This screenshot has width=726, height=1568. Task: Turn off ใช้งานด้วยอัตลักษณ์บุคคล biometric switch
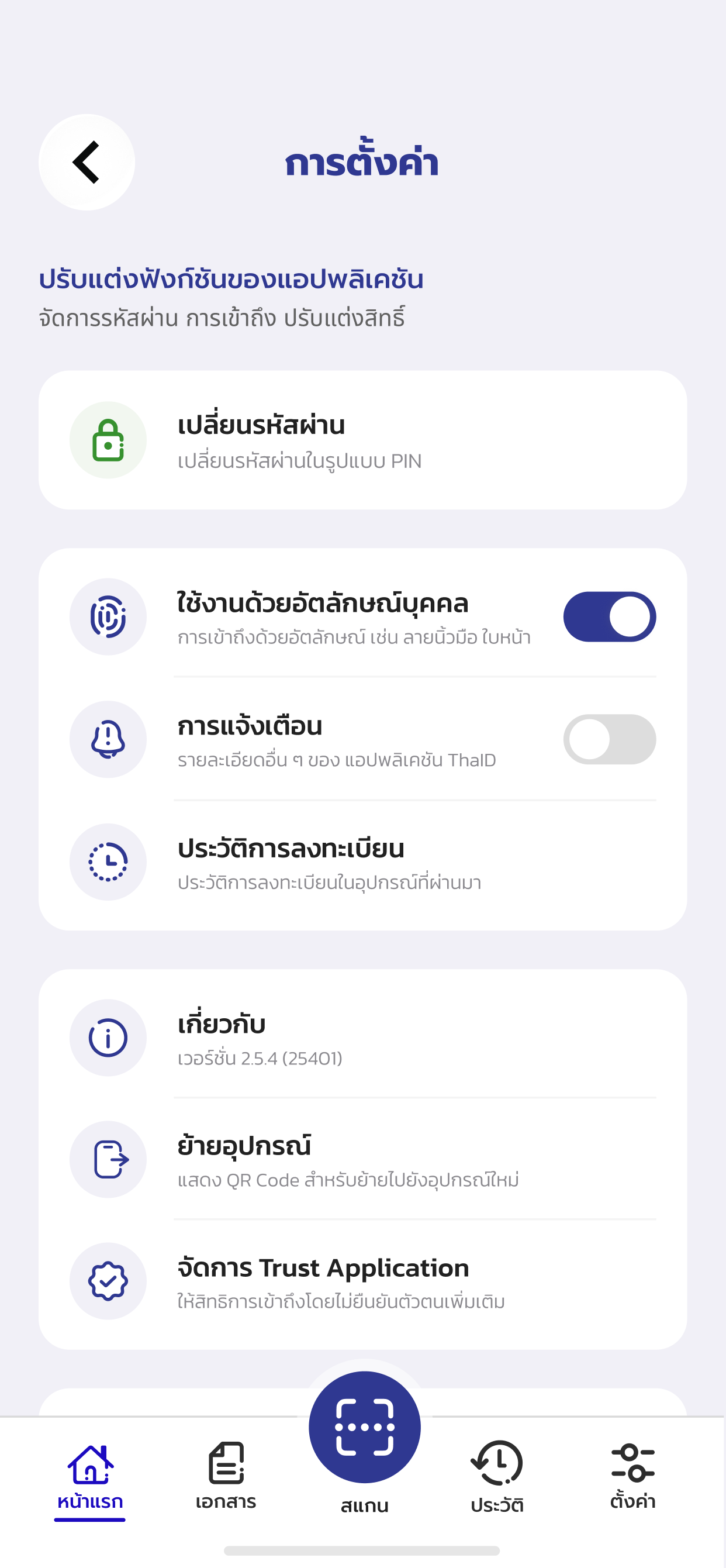click(x=609, y=616)
